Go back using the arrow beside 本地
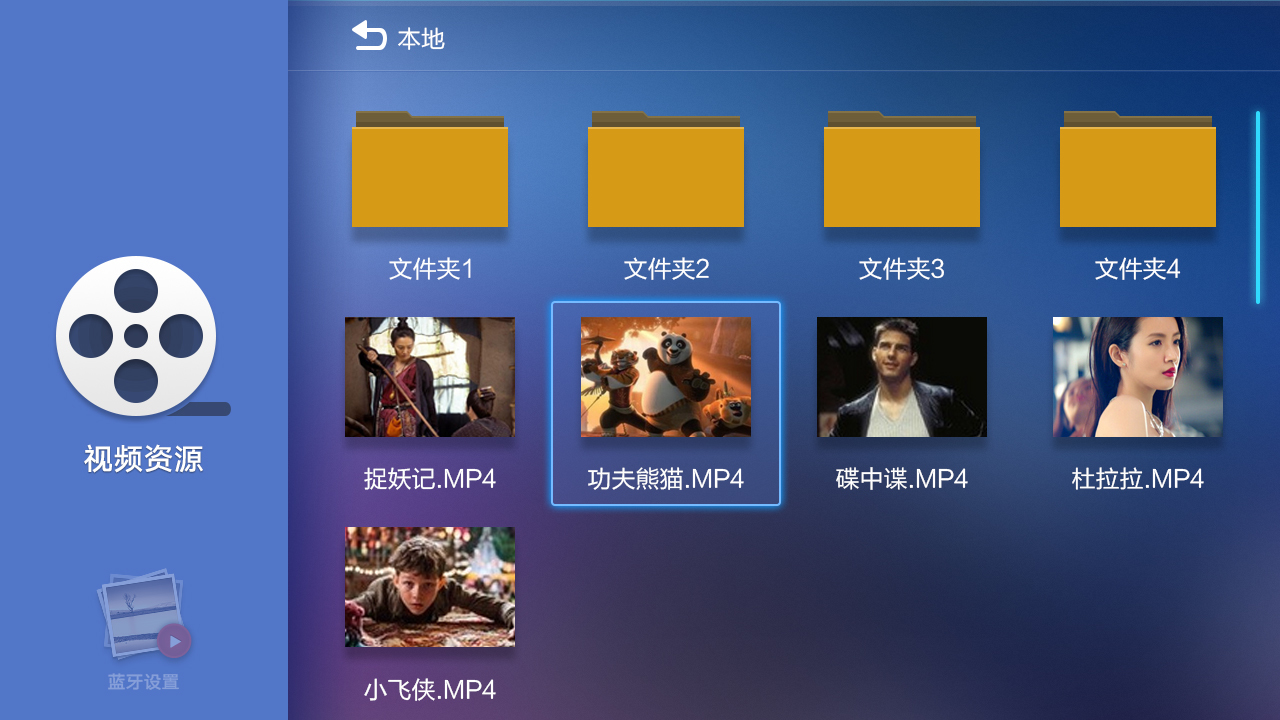 click(x=369, y=37)
